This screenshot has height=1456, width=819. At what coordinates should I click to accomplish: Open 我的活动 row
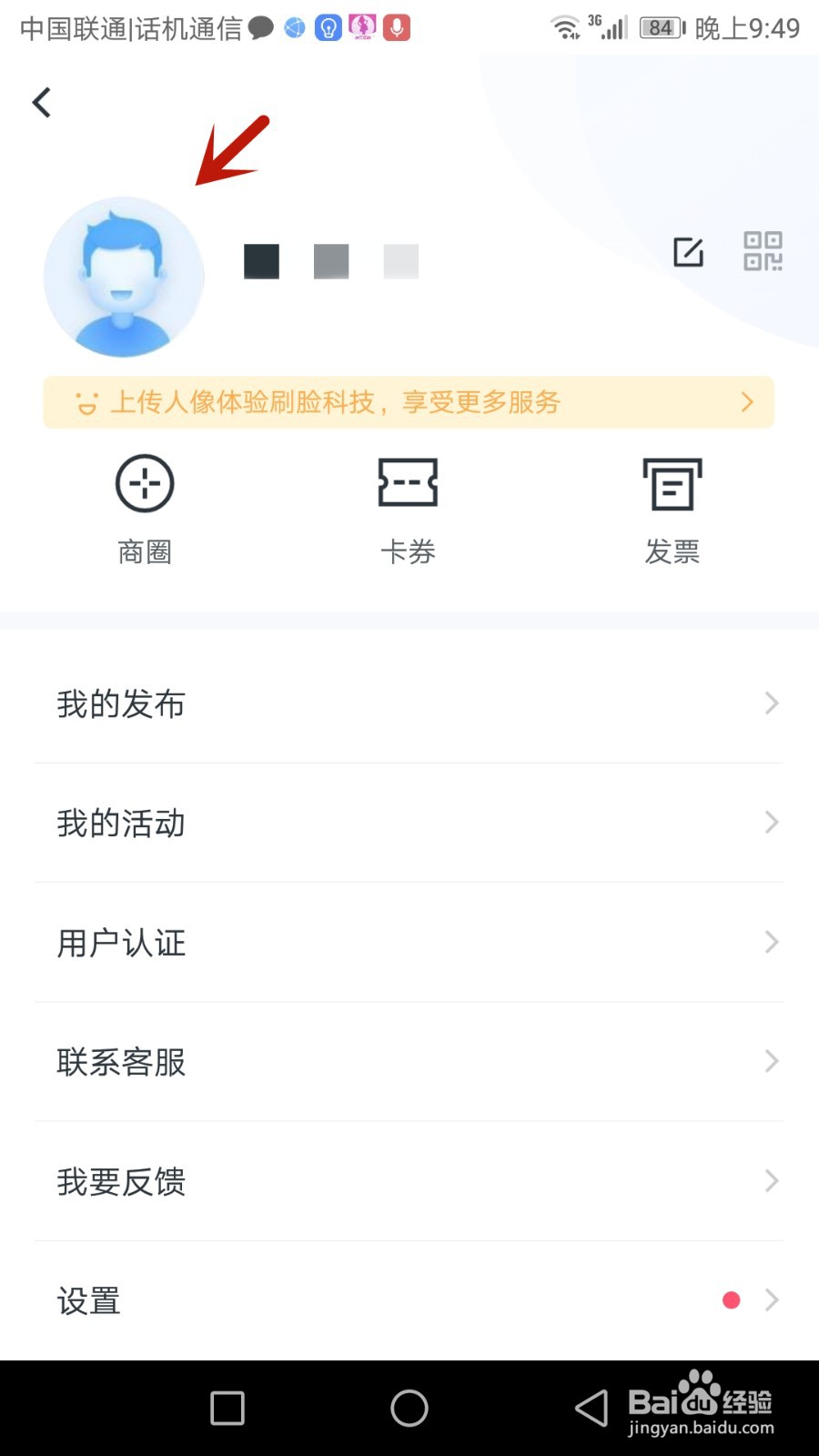[x=409, y=823]
